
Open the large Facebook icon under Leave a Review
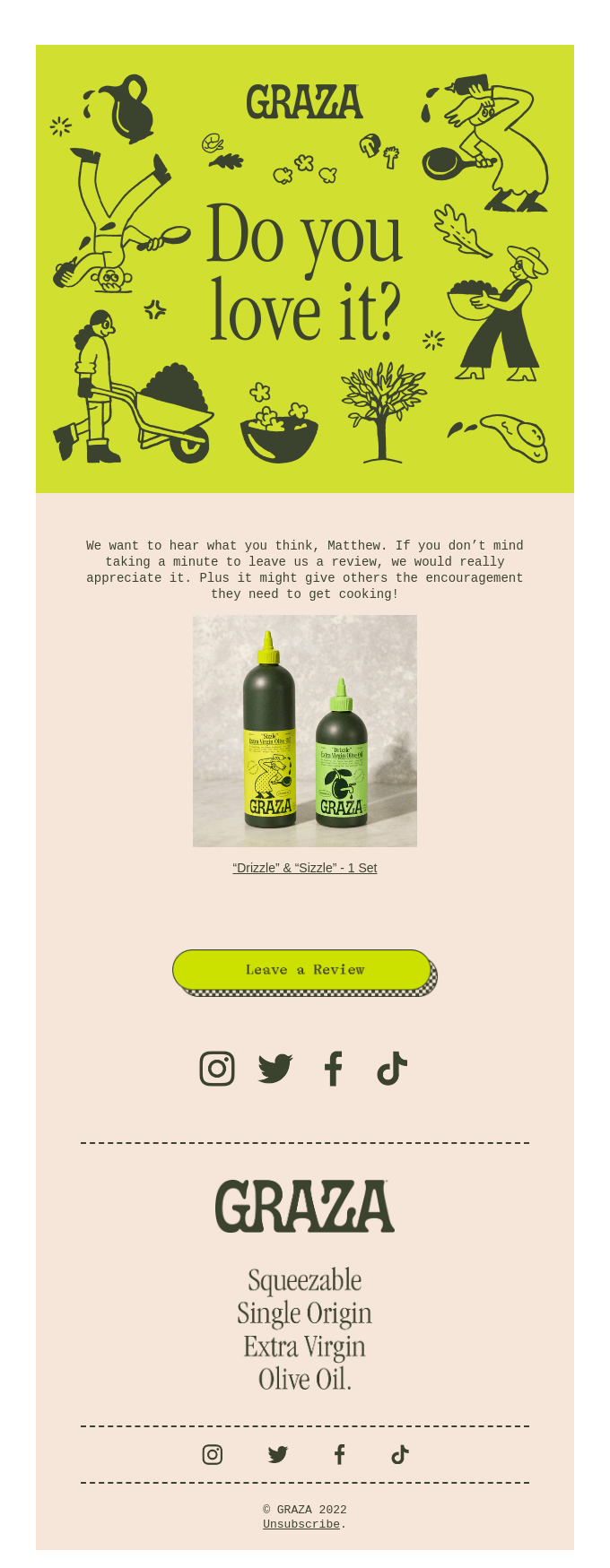coord(334,1069)
